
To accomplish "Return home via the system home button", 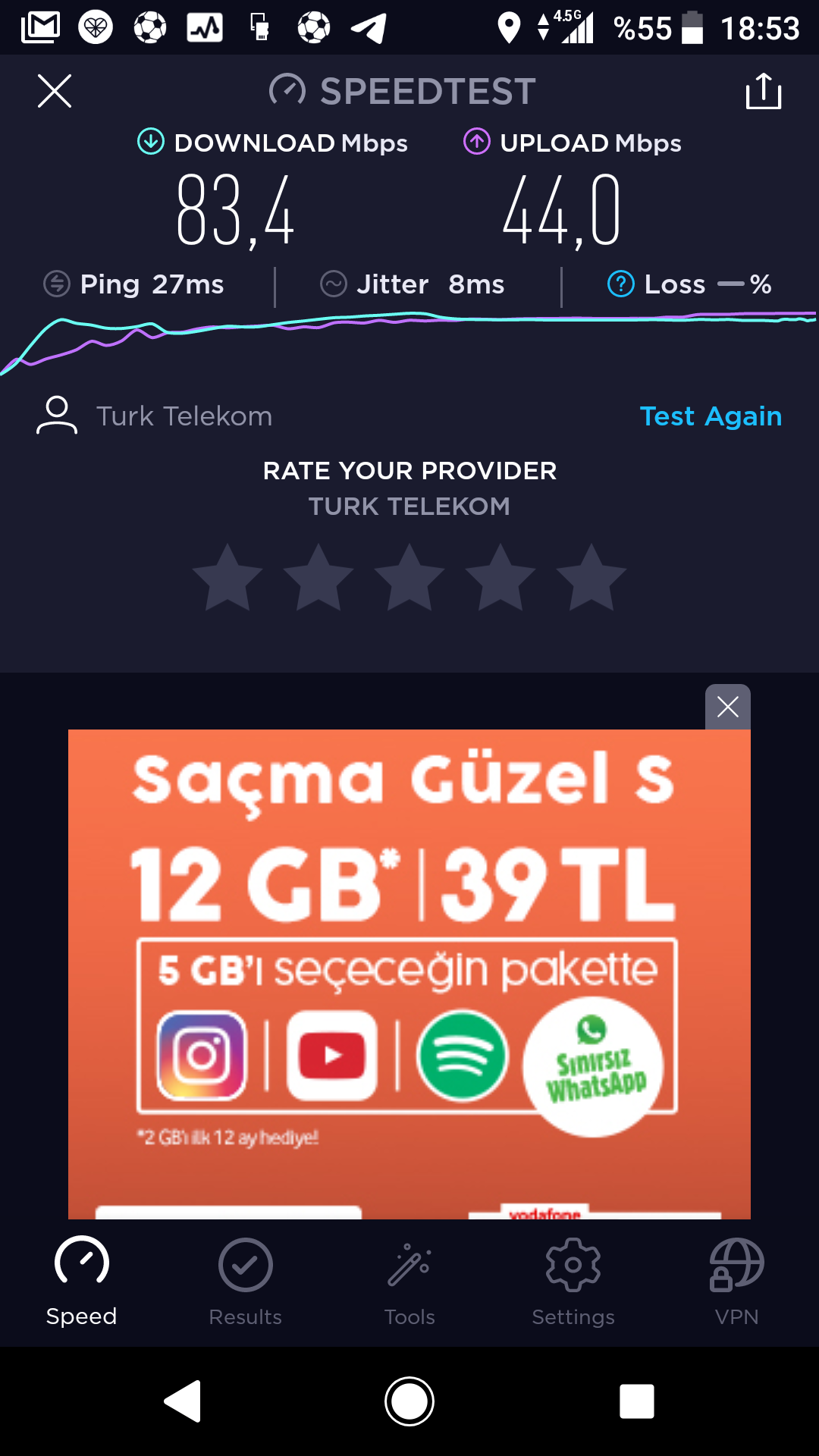I will [409, 1401].
